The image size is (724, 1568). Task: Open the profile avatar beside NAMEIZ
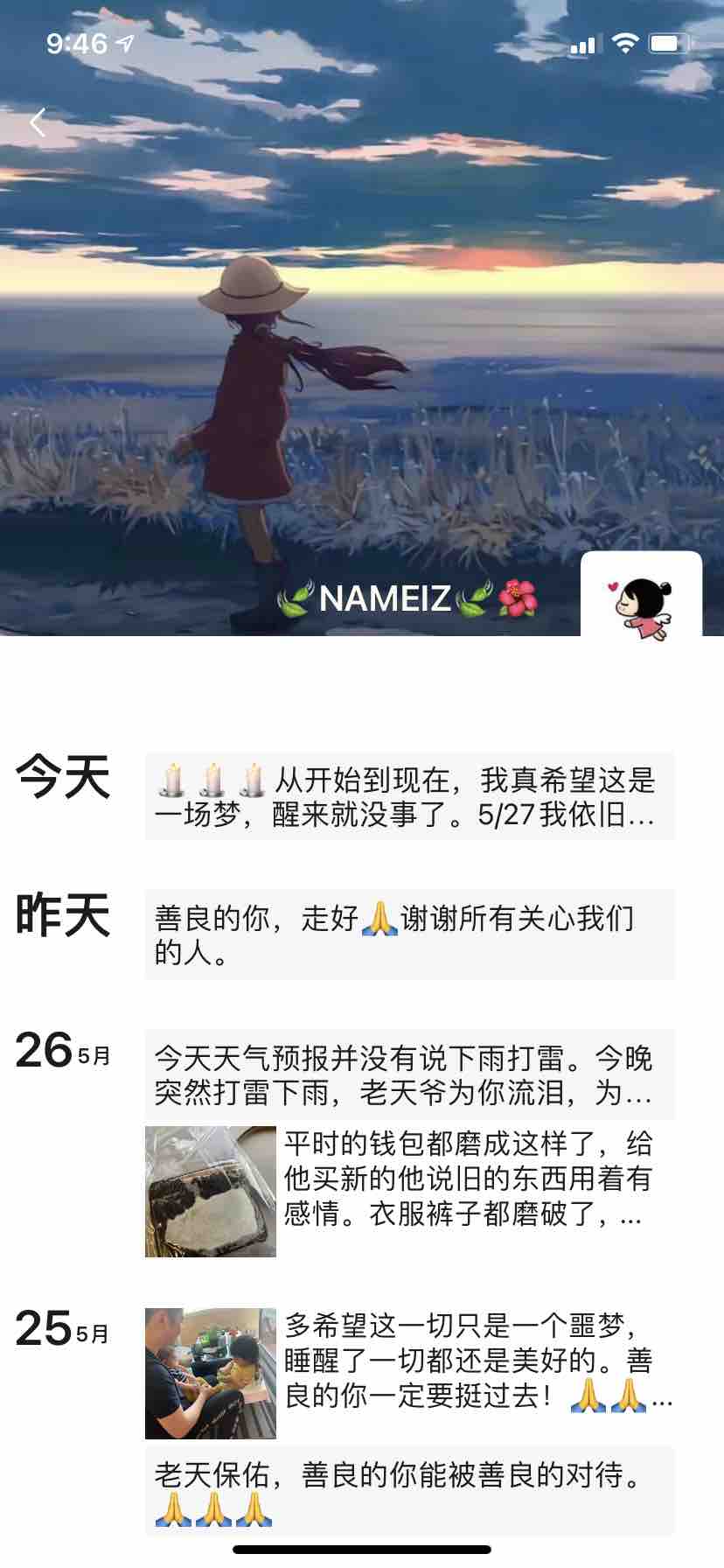[641, 596]
